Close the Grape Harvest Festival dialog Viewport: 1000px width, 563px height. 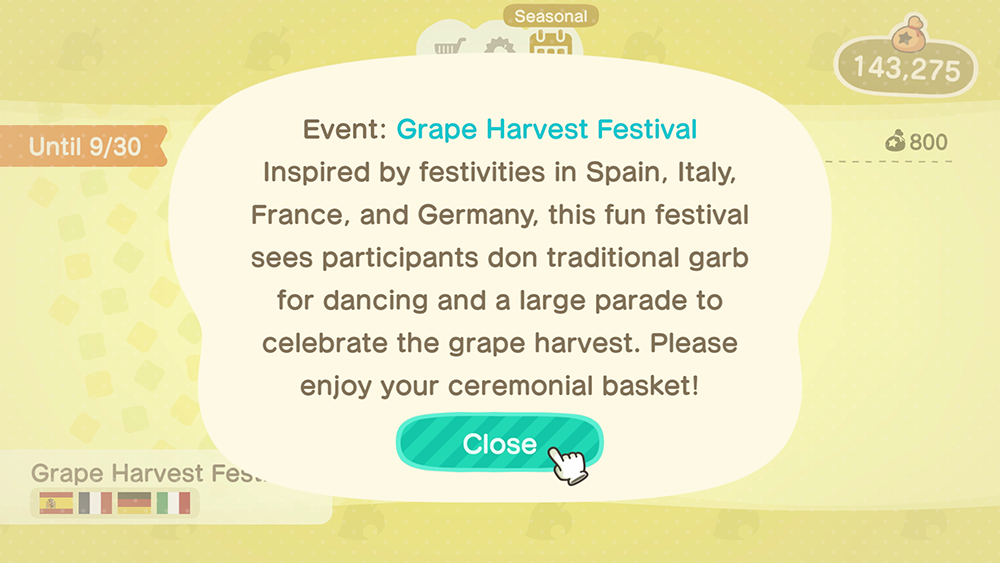pos(499,444)
